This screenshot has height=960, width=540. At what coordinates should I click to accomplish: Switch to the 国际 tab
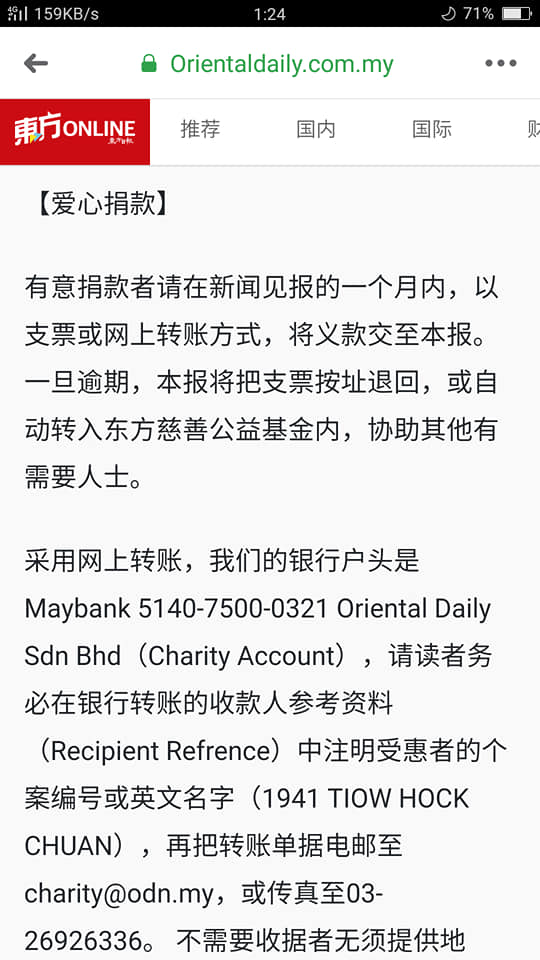pos(432,130)
